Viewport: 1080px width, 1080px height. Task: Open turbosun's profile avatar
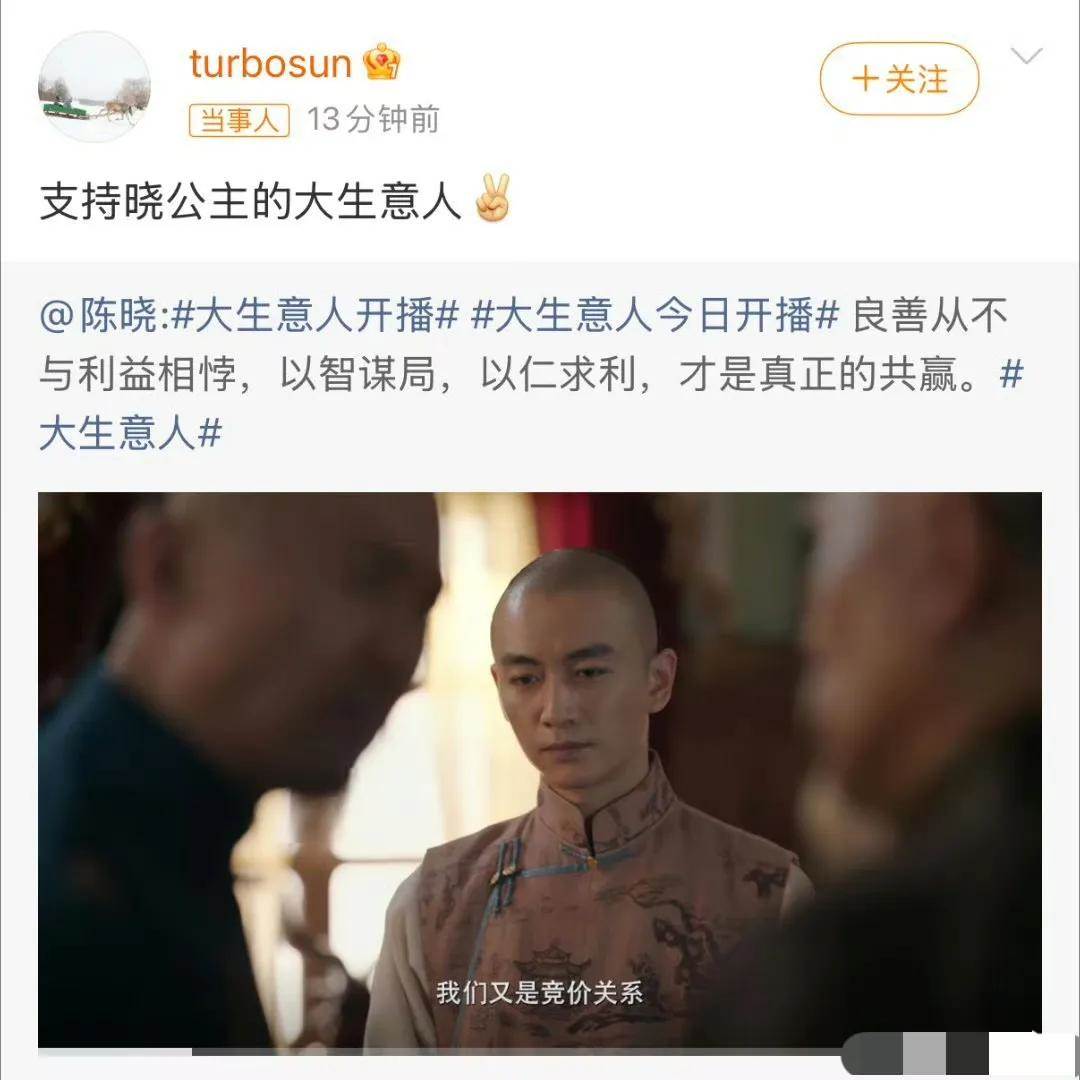pyautogui.click(x=94, y=86)
